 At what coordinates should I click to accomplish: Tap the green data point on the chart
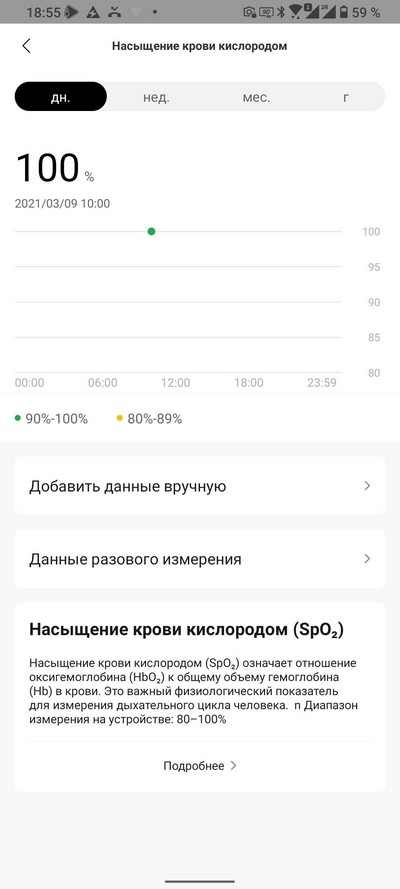(x=151, y=231)
